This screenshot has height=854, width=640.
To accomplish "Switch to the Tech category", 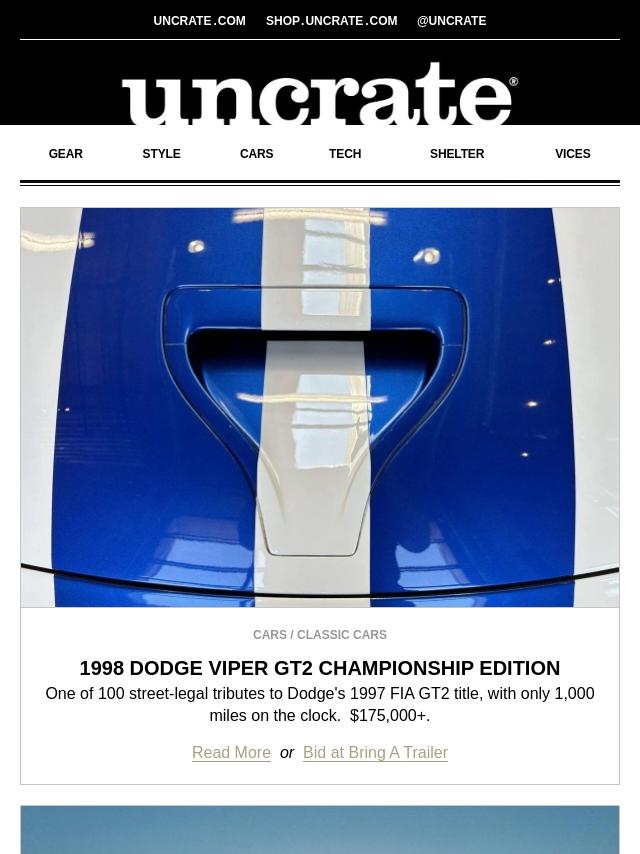I will click(345, 154).
